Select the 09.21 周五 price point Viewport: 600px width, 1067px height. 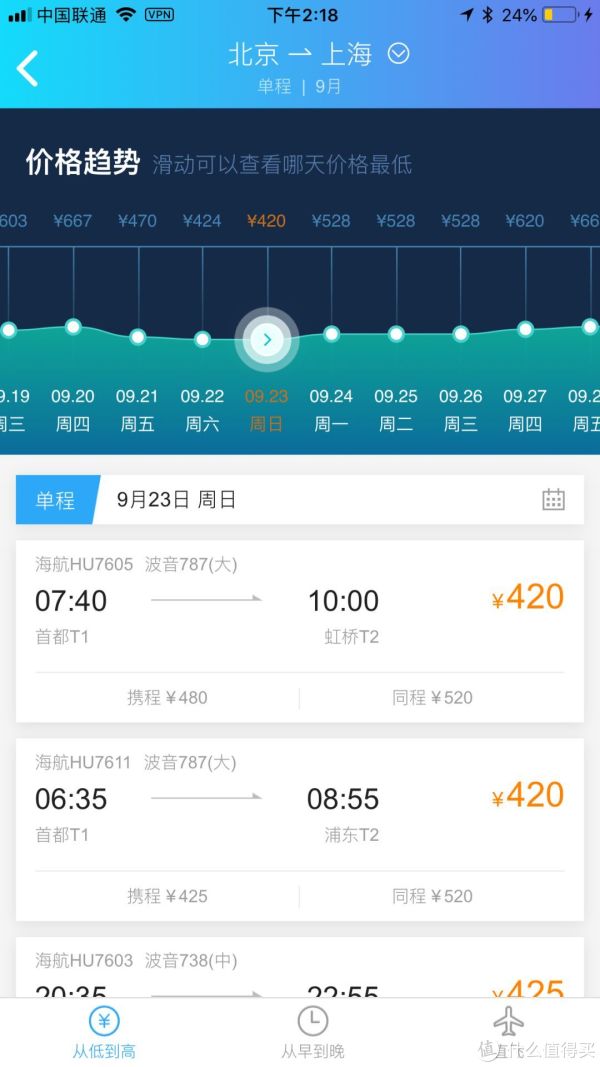pos(137,336)
